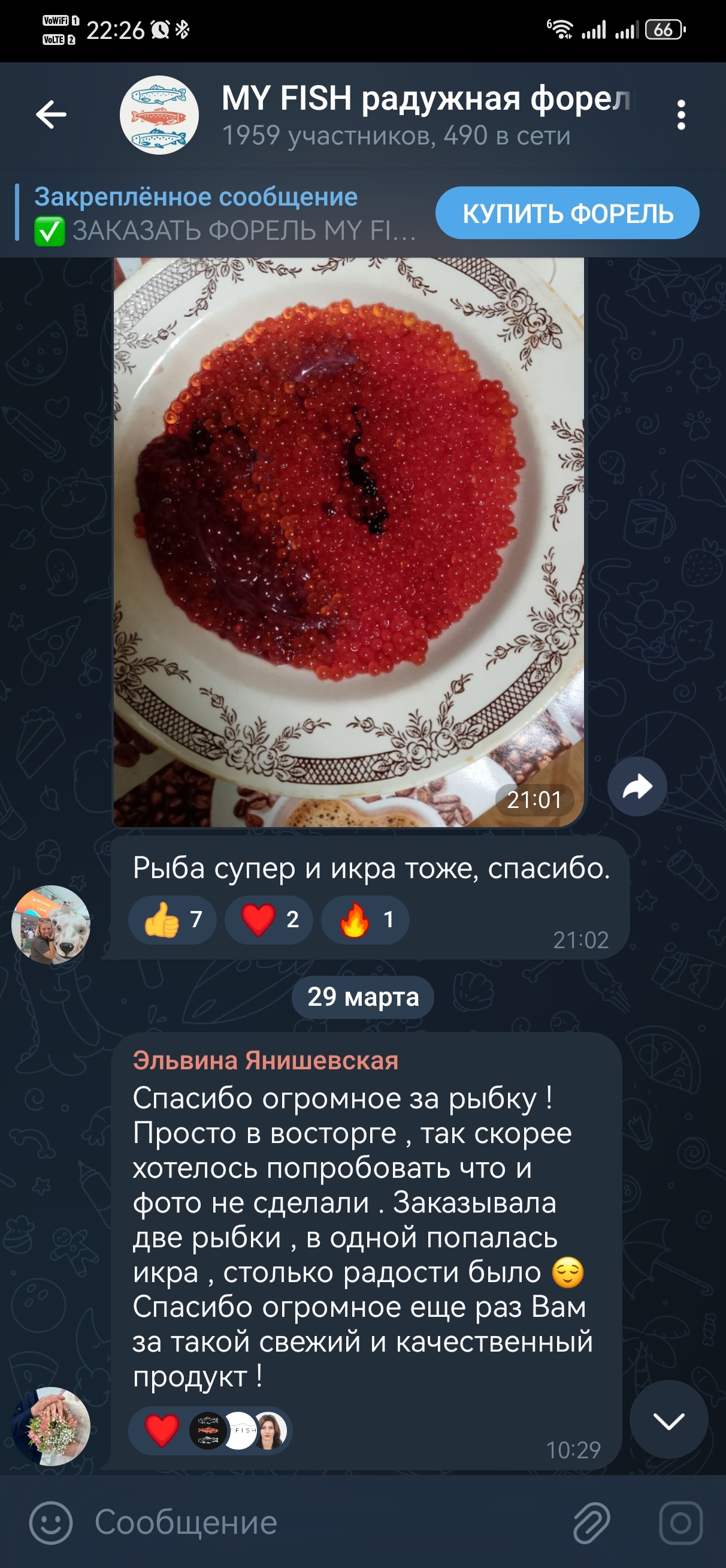This screenshot has width=726, height=1568.
Task: Open the three-dot overflow menu
Action: [681, 115]
